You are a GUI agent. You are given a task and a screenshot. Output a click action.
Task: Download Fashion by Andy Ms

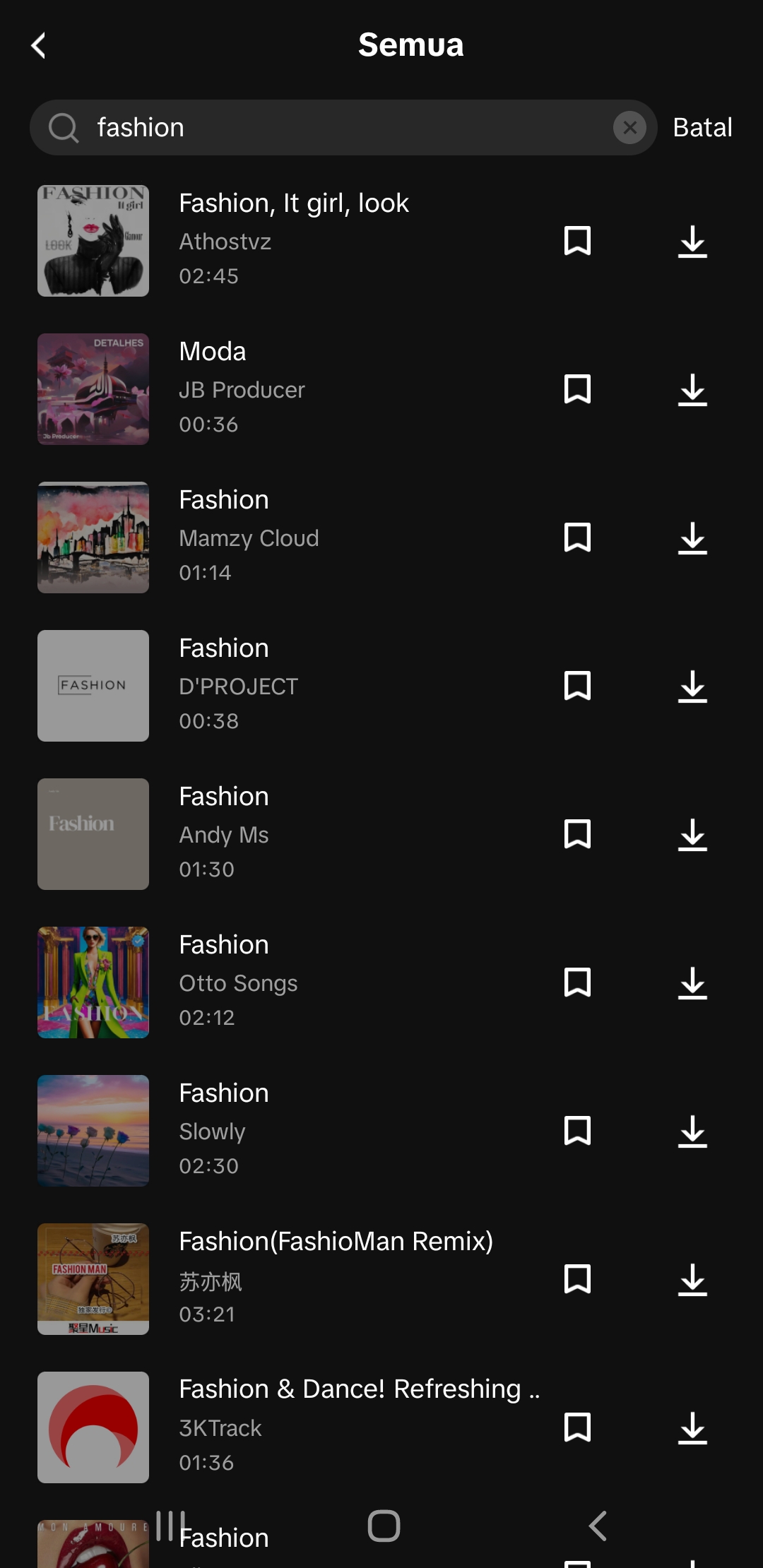692,834
